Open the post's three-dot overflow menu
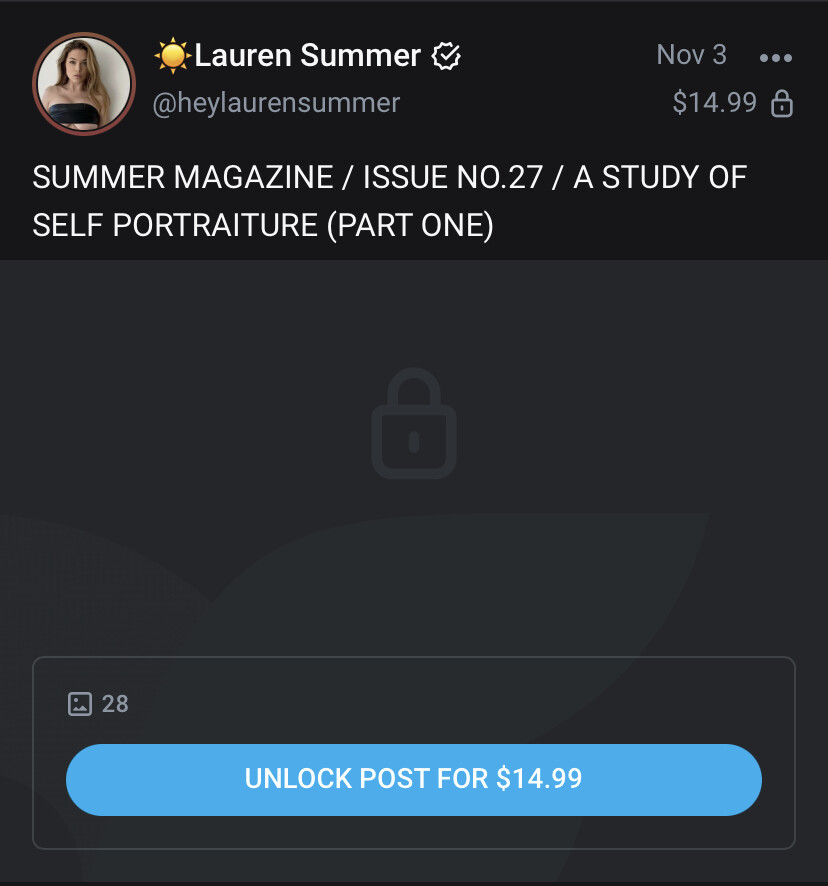 pyautogui.click(x=775, y=58)
